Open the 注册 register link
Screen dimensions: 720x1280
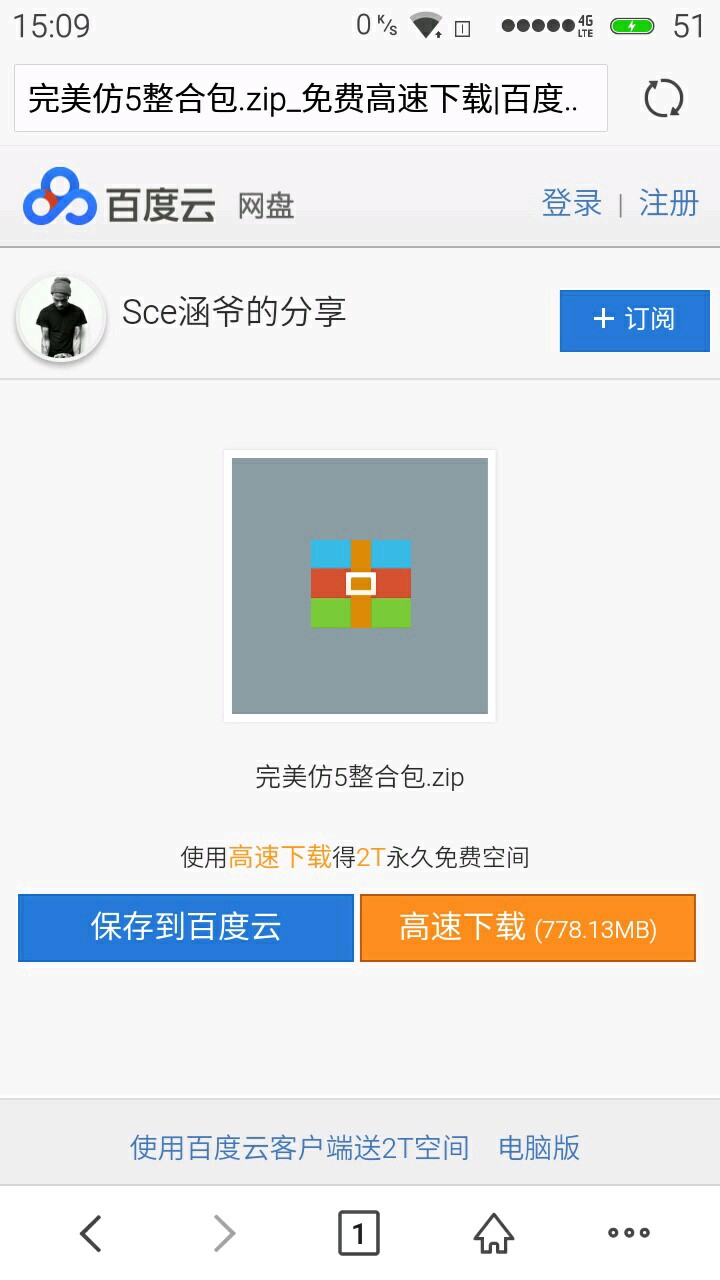click(x=668, y=203)
